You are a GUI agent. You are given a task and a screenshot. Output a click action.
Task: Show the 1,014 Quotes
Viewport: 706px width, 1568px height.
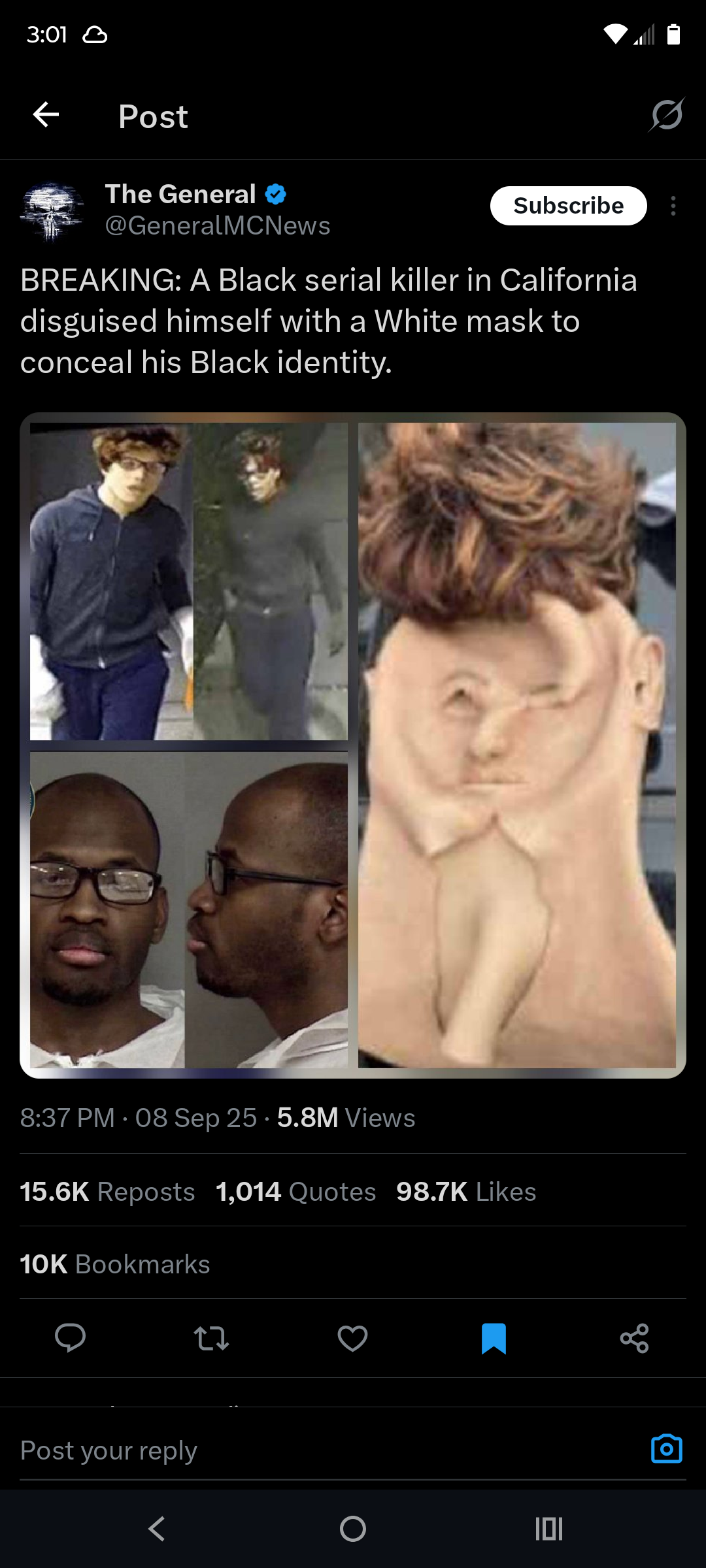click(x=296, y=1192)
